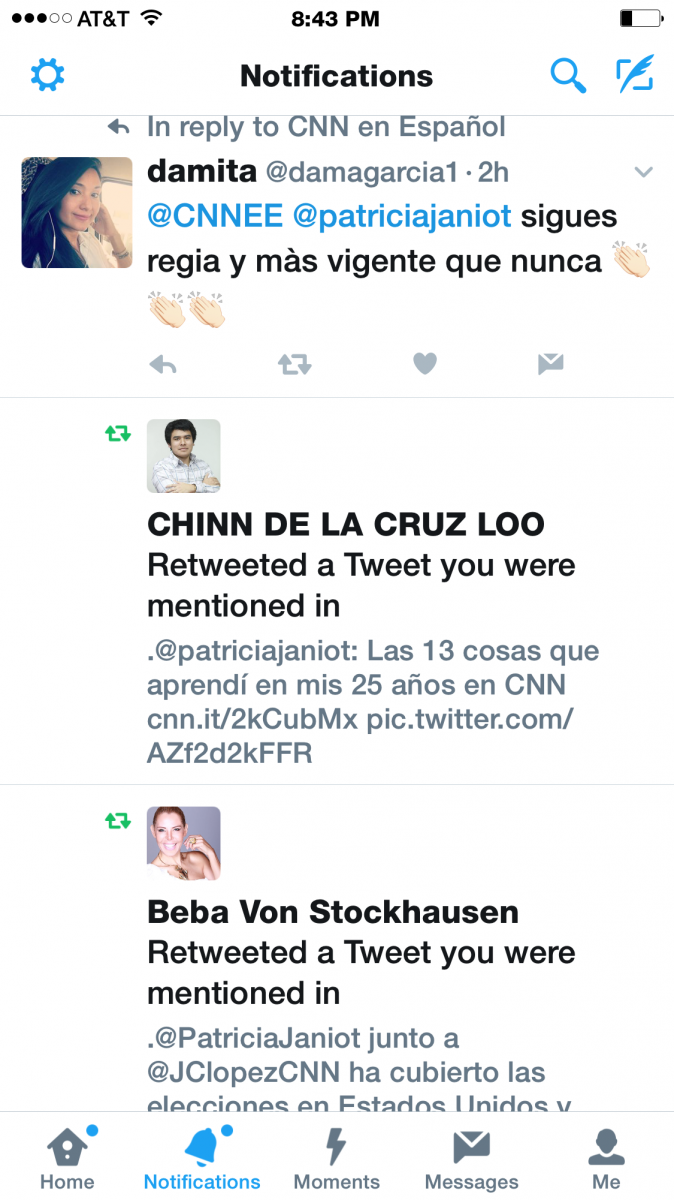Switch to the Home tab
Screen dimensions: 674x1200
click(x=67, y=1159)
